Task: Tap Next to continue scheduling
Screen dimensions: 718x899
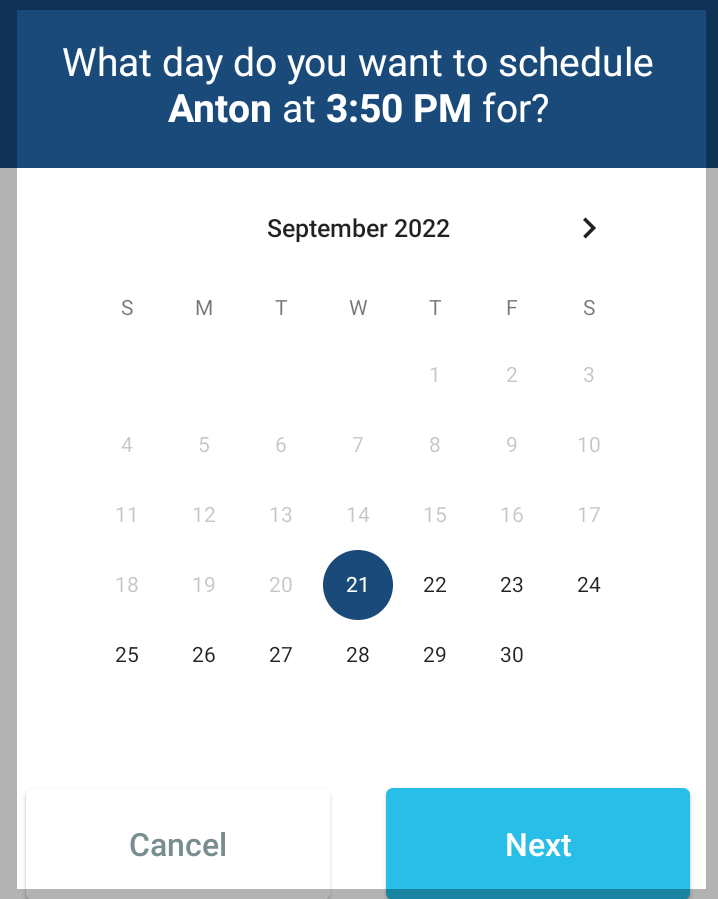Action: tap(538, 844)
